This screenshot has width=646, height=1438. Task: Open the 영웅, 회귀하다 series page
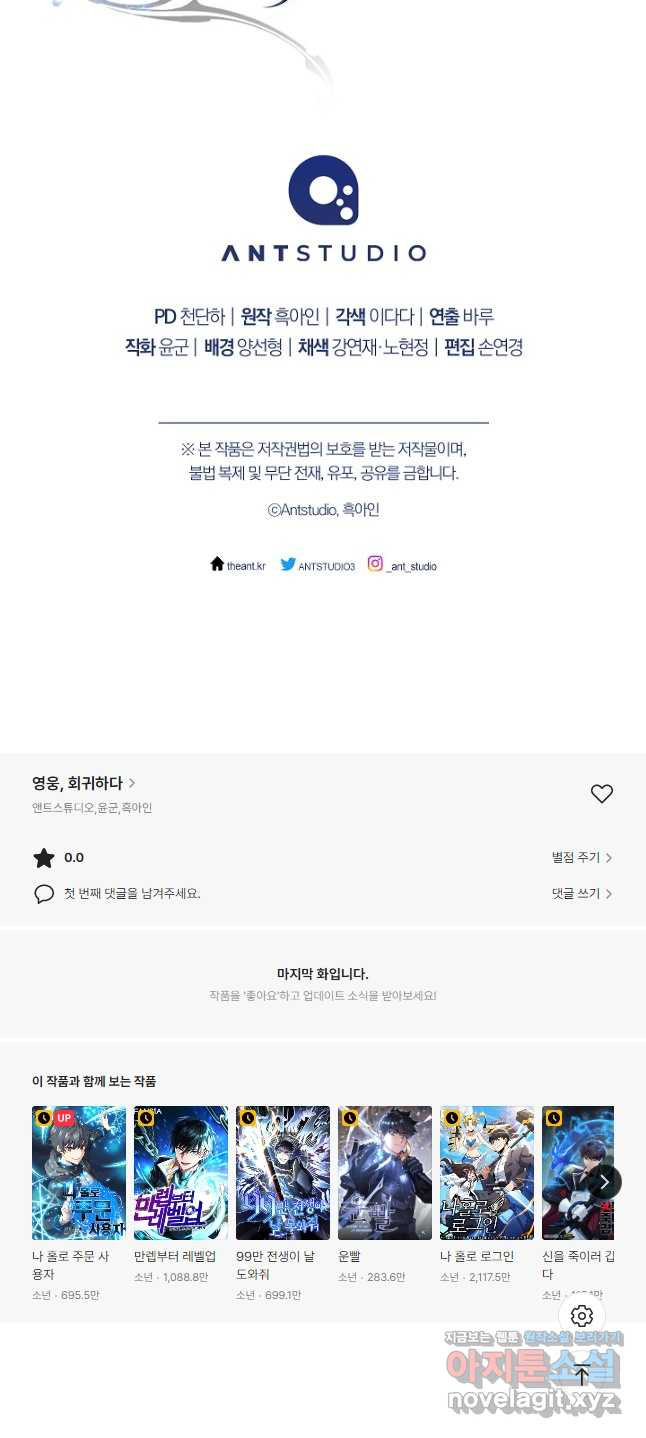click(x=83, y=783)
